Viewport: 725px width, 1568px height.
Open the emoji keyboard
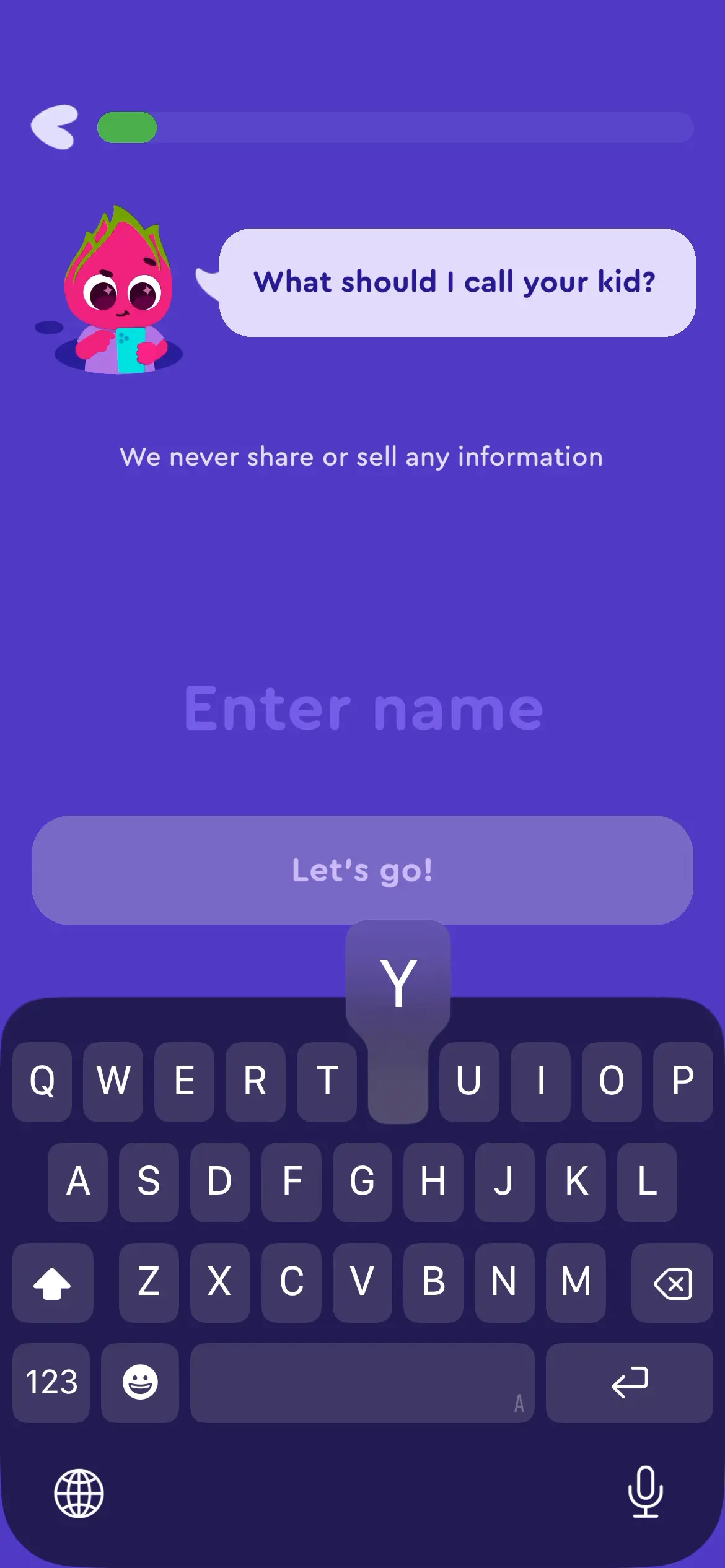(140, 1382)
